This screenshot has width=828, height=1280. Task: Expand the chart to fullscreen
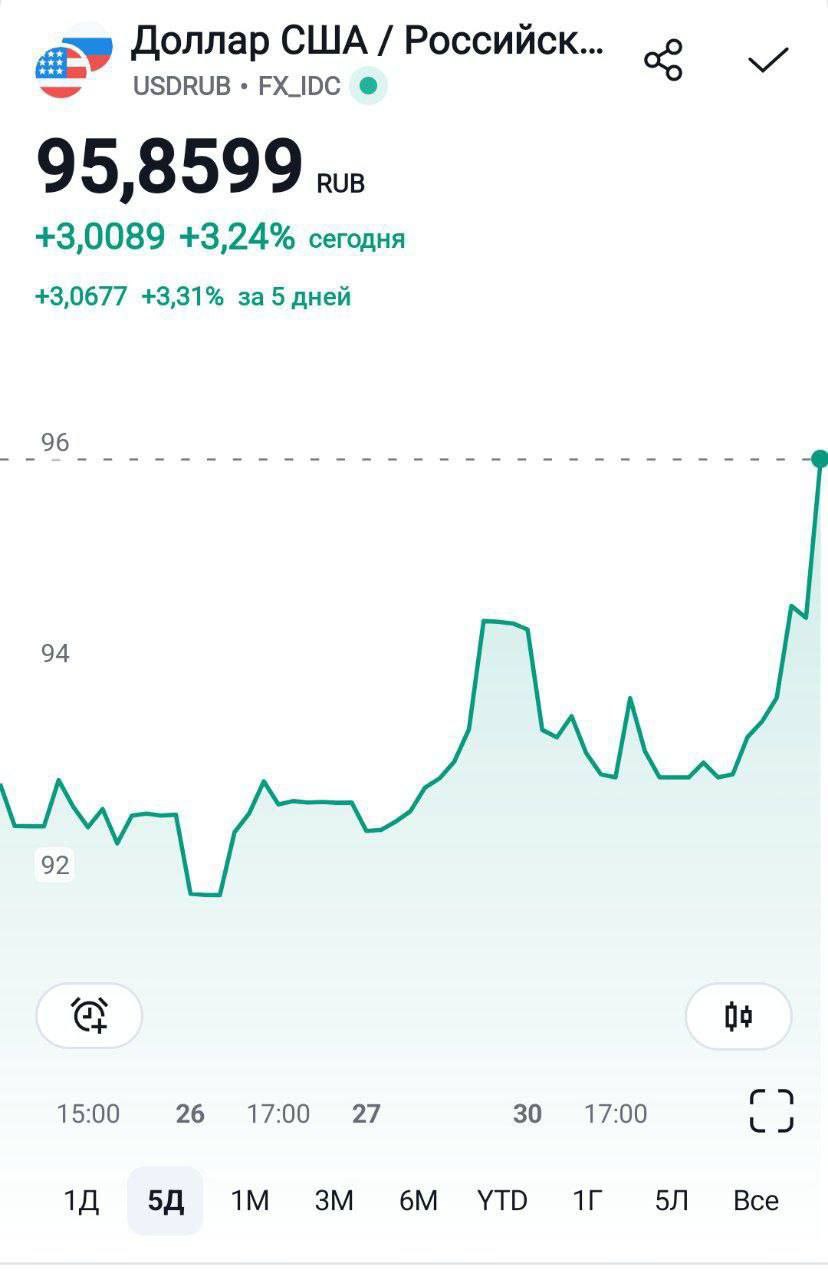pyautogui.click(x=771, y=1111)
